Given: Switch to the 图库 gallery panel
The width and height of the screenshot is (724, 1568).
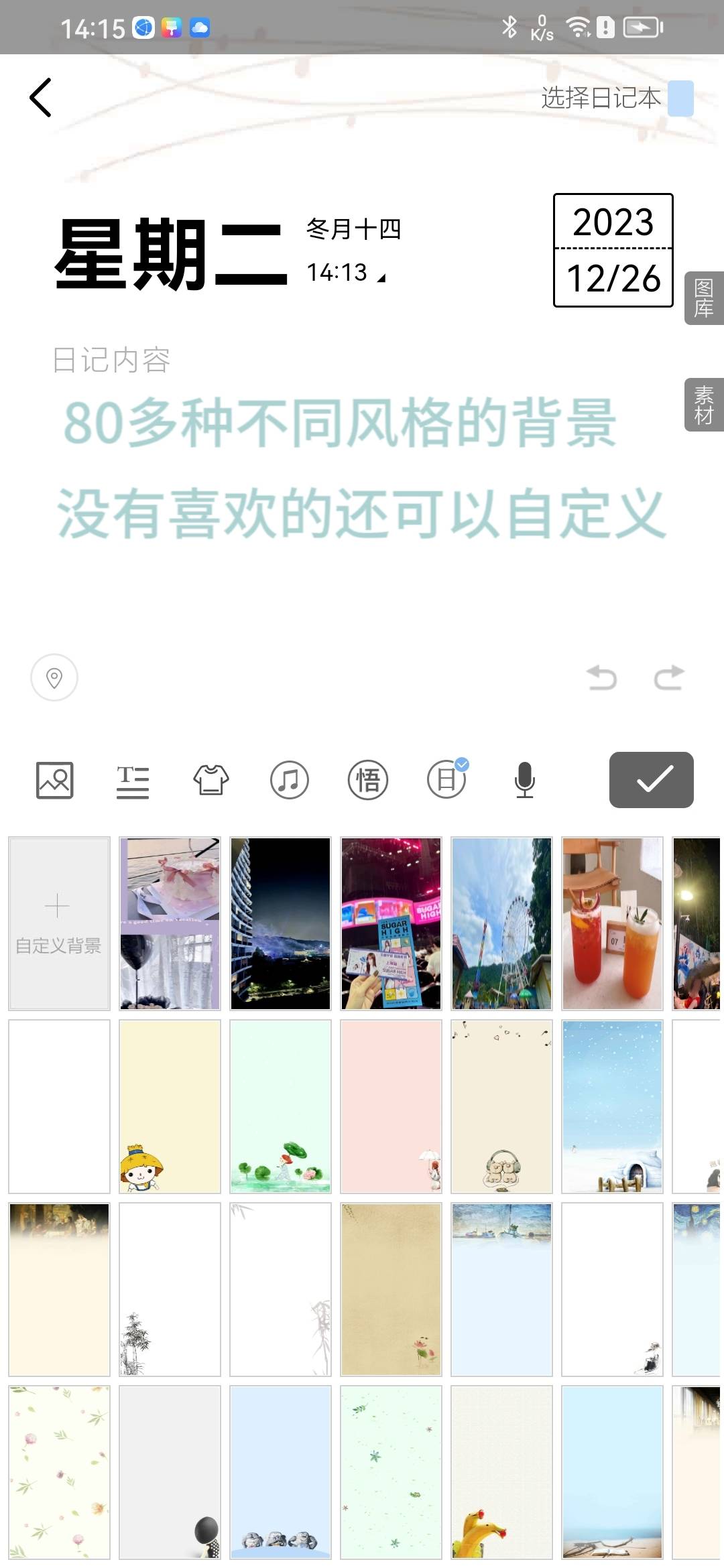Looking at the screenshot, I should [x=703, y=297].
